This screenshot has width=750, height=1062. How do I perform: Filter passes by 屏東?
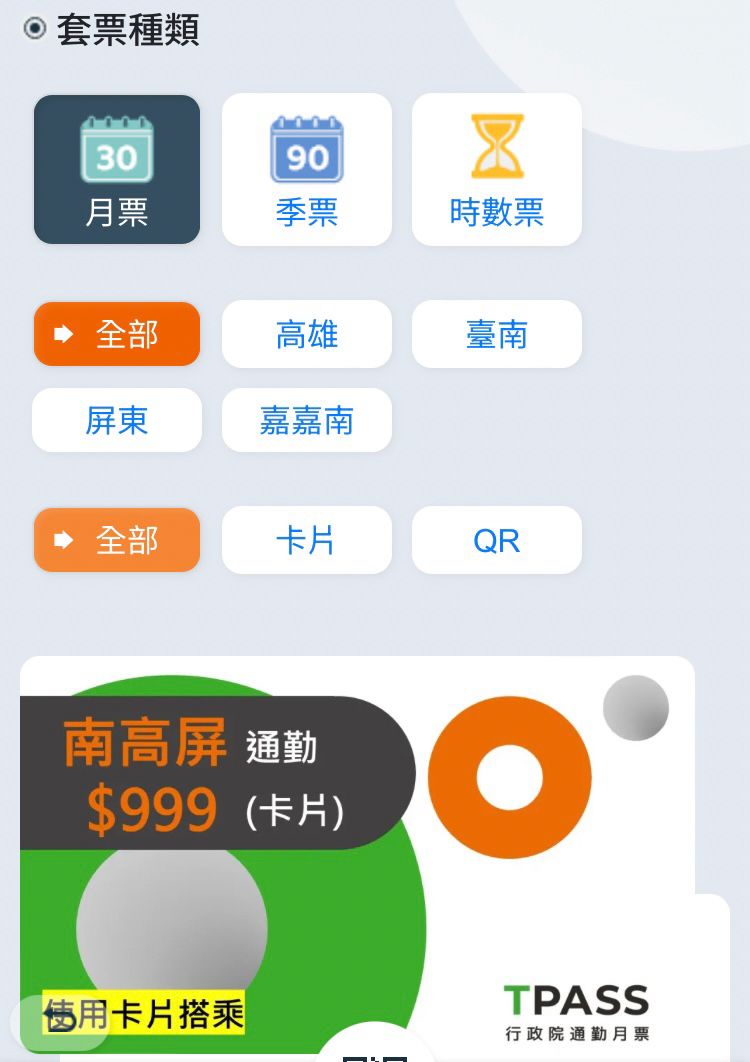(117, 421)
